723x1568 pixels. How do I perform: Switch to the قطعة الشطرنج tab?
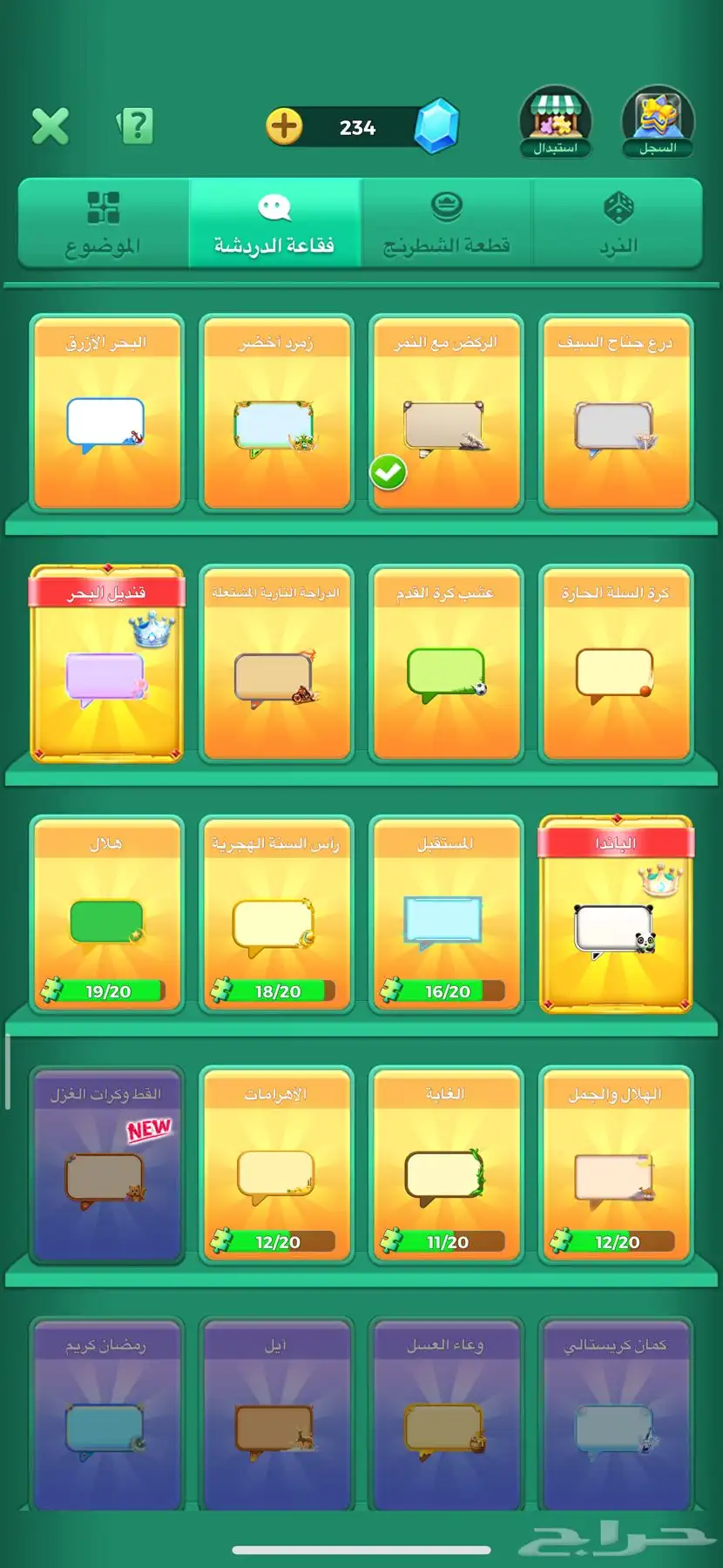tap(446, 224)
